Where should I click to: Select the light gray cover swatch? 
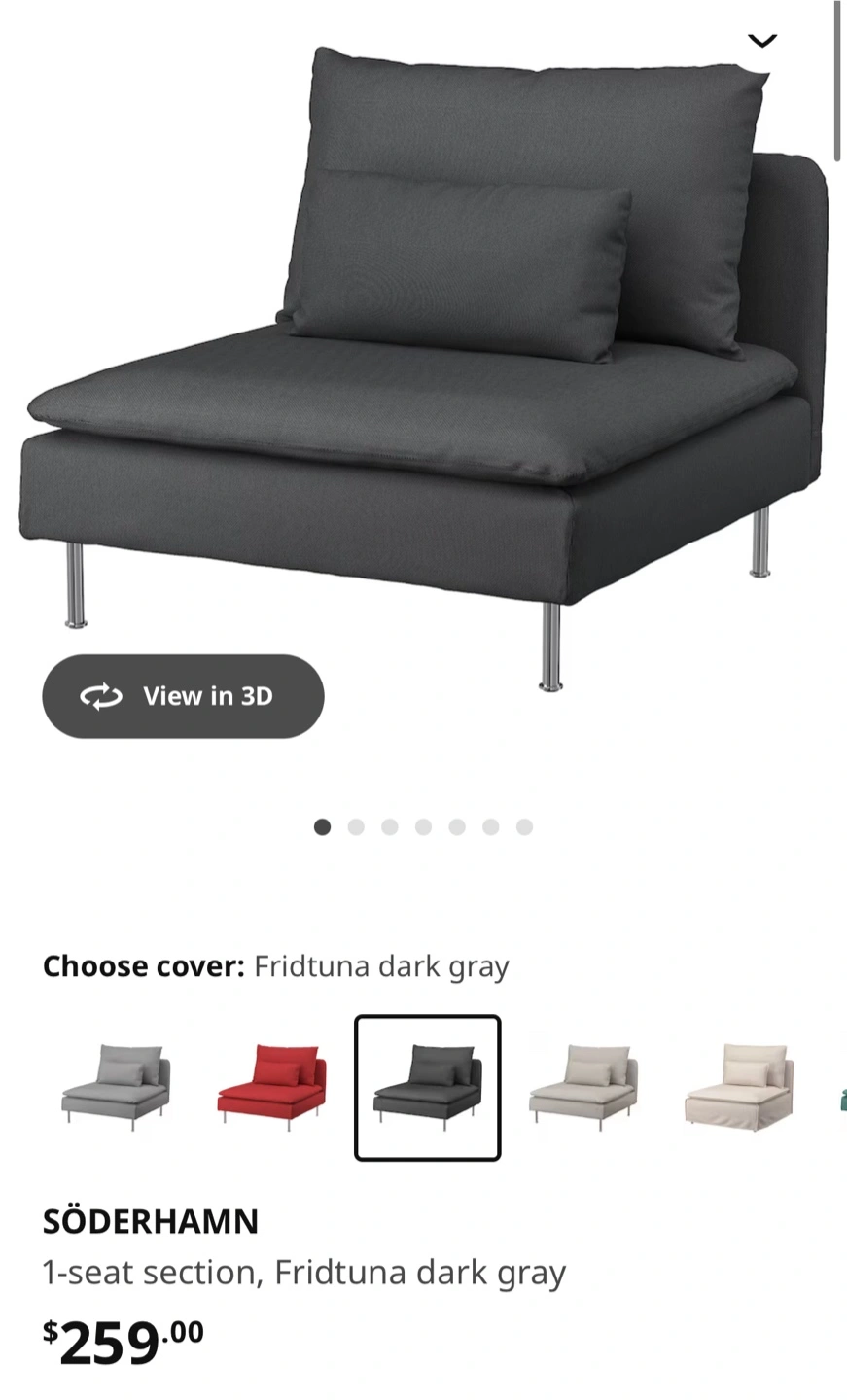(x=116, y=1087)
